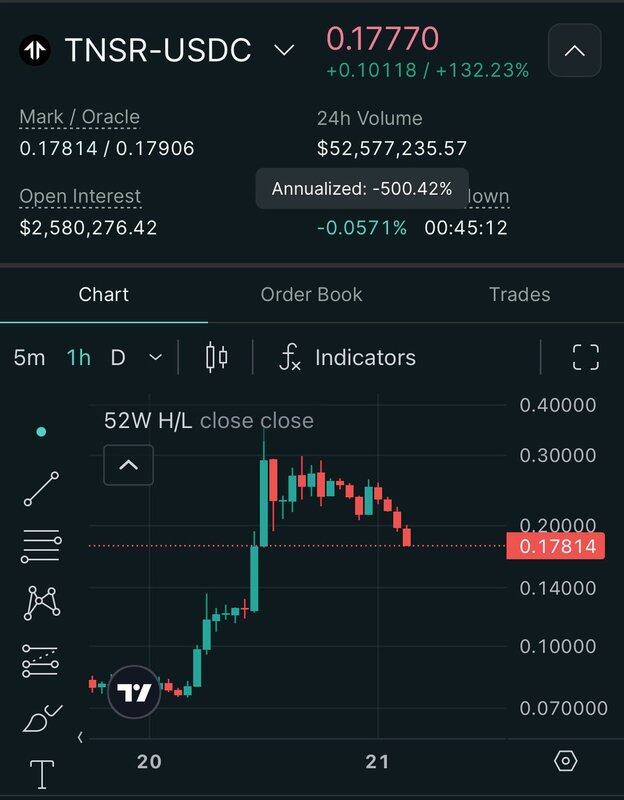Viewport: 624px width, 800px height.
Task: Enter fullscreen chart mode
Action: (x=585, y=357)
